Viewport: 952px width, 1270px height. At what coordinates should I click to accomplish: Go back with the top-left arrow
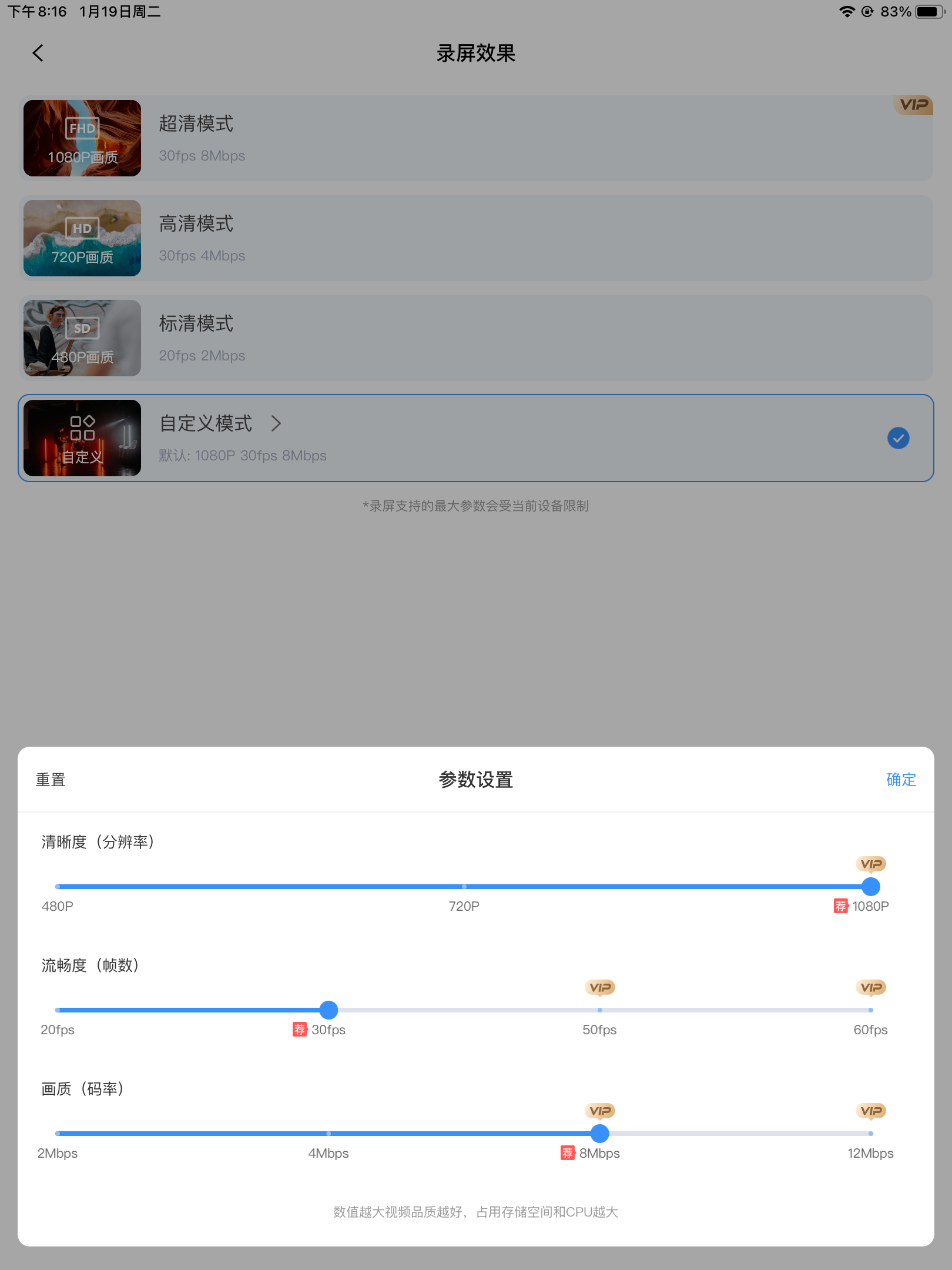pos(38,53)
